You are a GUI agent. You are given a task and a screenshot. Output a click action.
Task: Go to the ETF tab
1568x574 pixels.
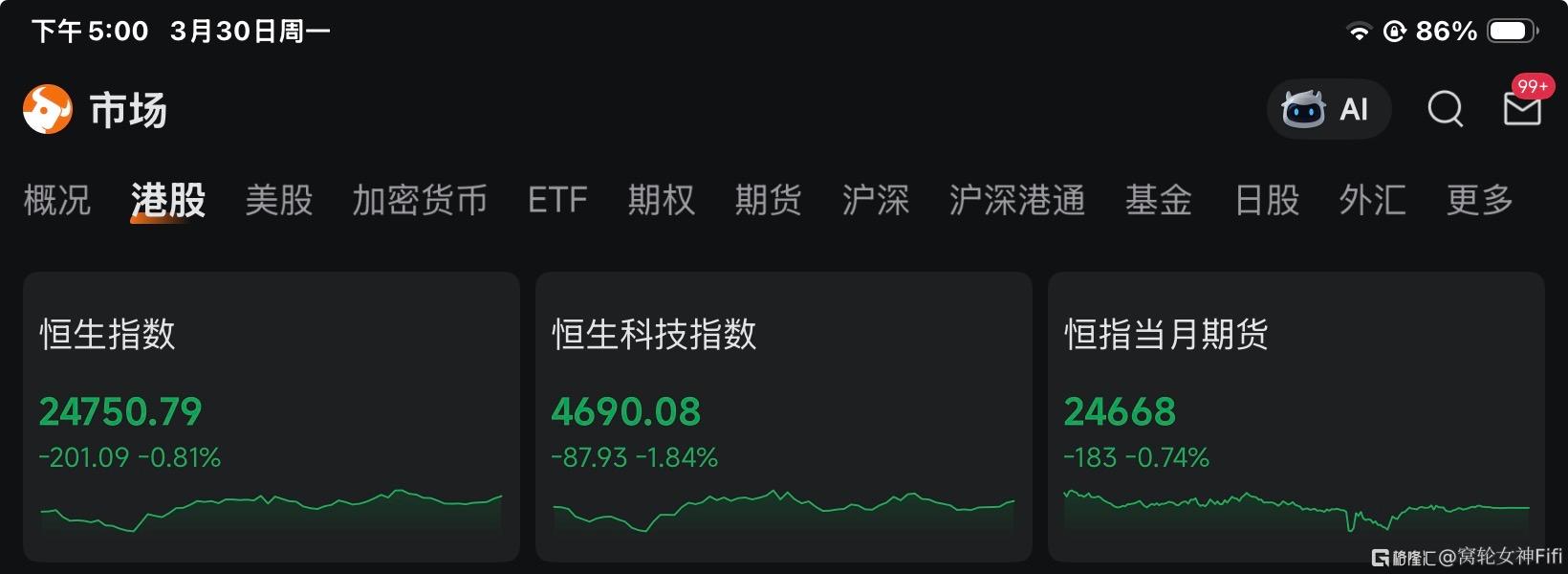click(x=557, y=200)
